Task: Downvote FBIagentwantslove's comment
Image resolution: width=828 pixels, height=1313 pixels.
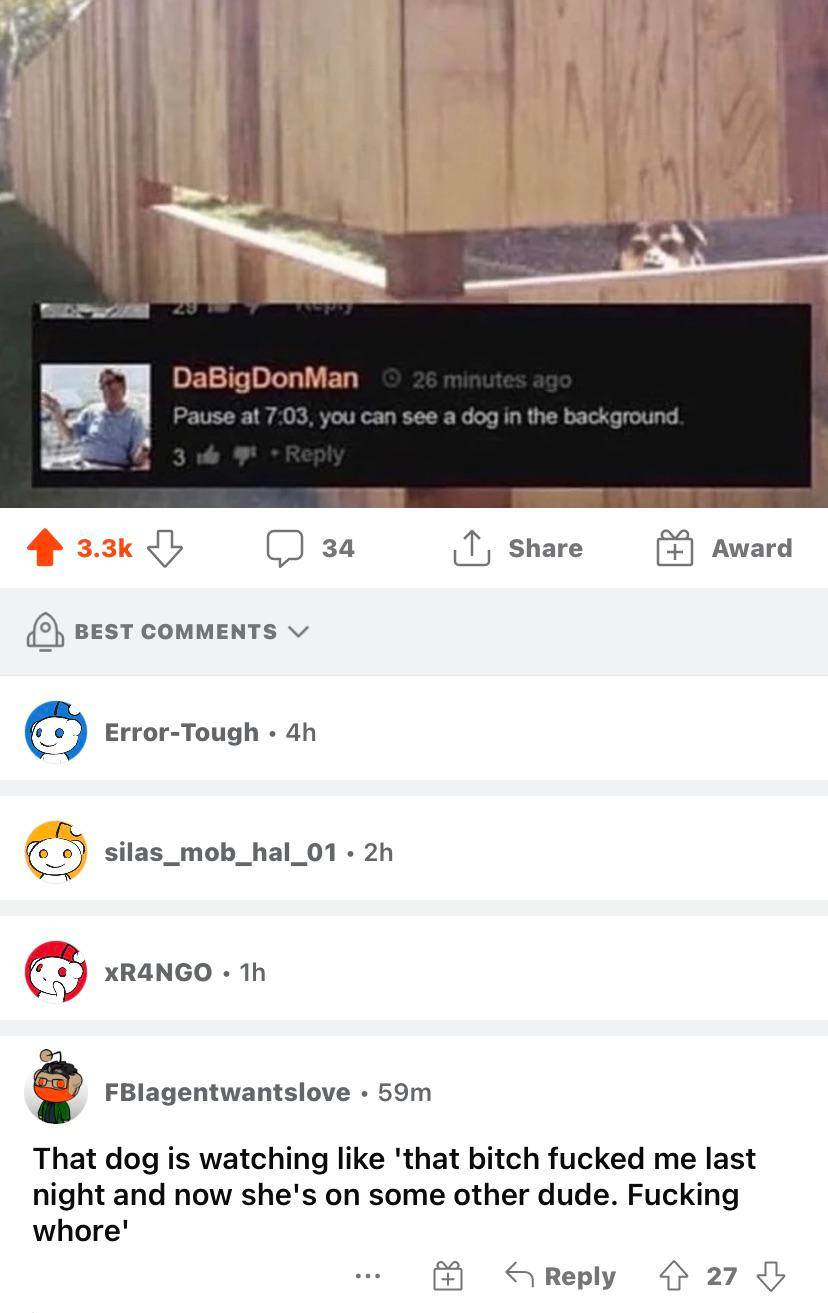Action: point(770,1276)
